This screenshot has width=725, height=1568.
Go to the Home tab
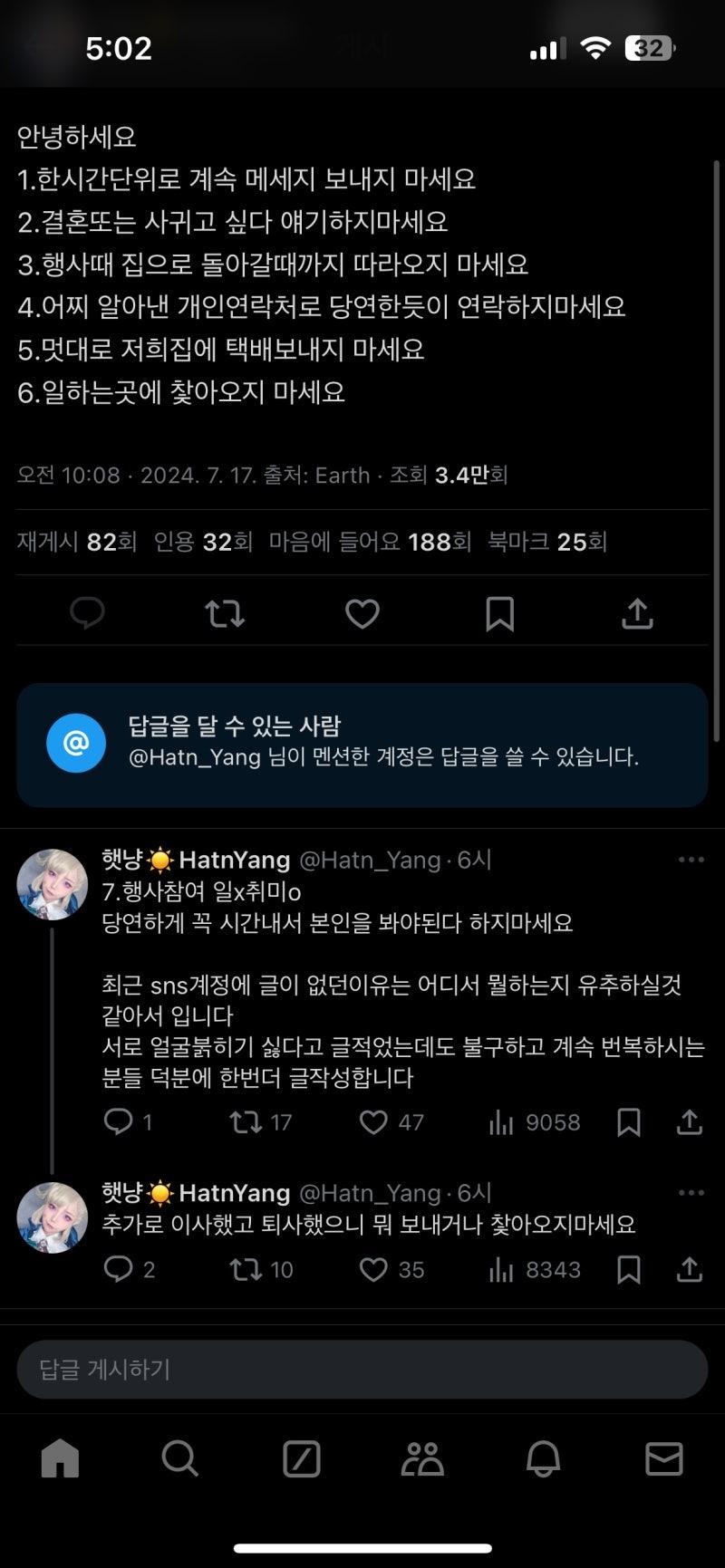[61, 1459]
